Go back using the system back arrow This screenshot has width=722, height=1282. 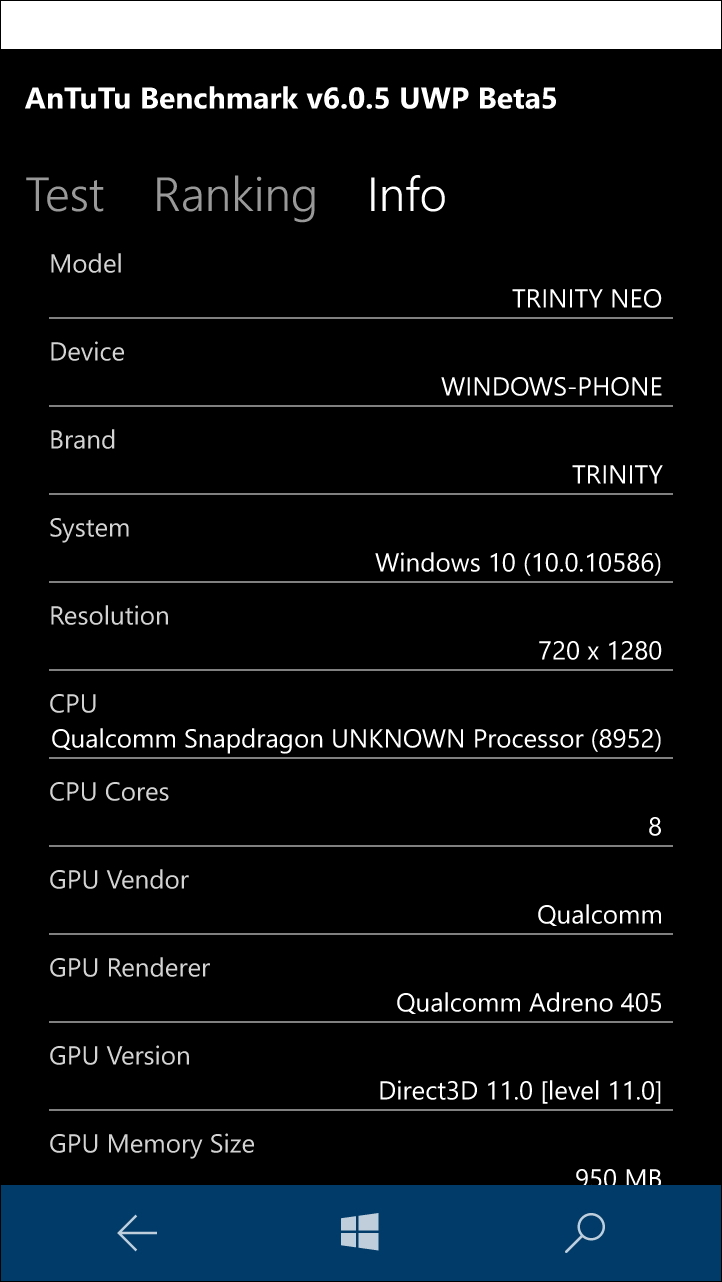click(137, 1233)
